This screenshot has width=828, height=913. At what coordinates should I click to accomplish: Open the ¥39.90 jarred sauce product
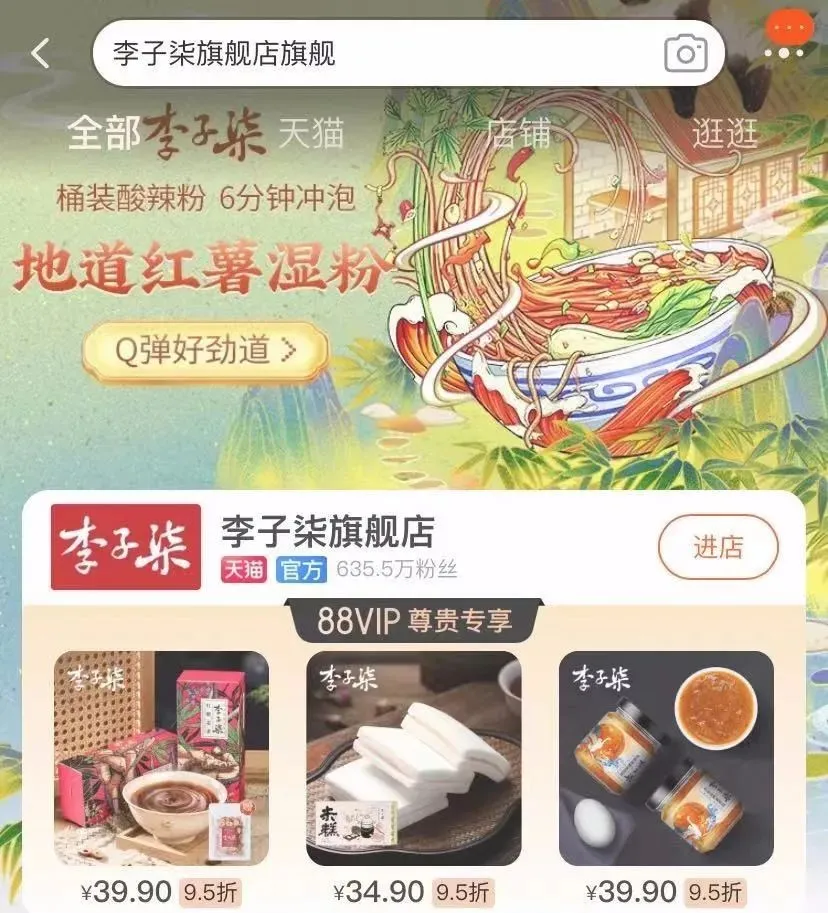click(x=666, y=758)
